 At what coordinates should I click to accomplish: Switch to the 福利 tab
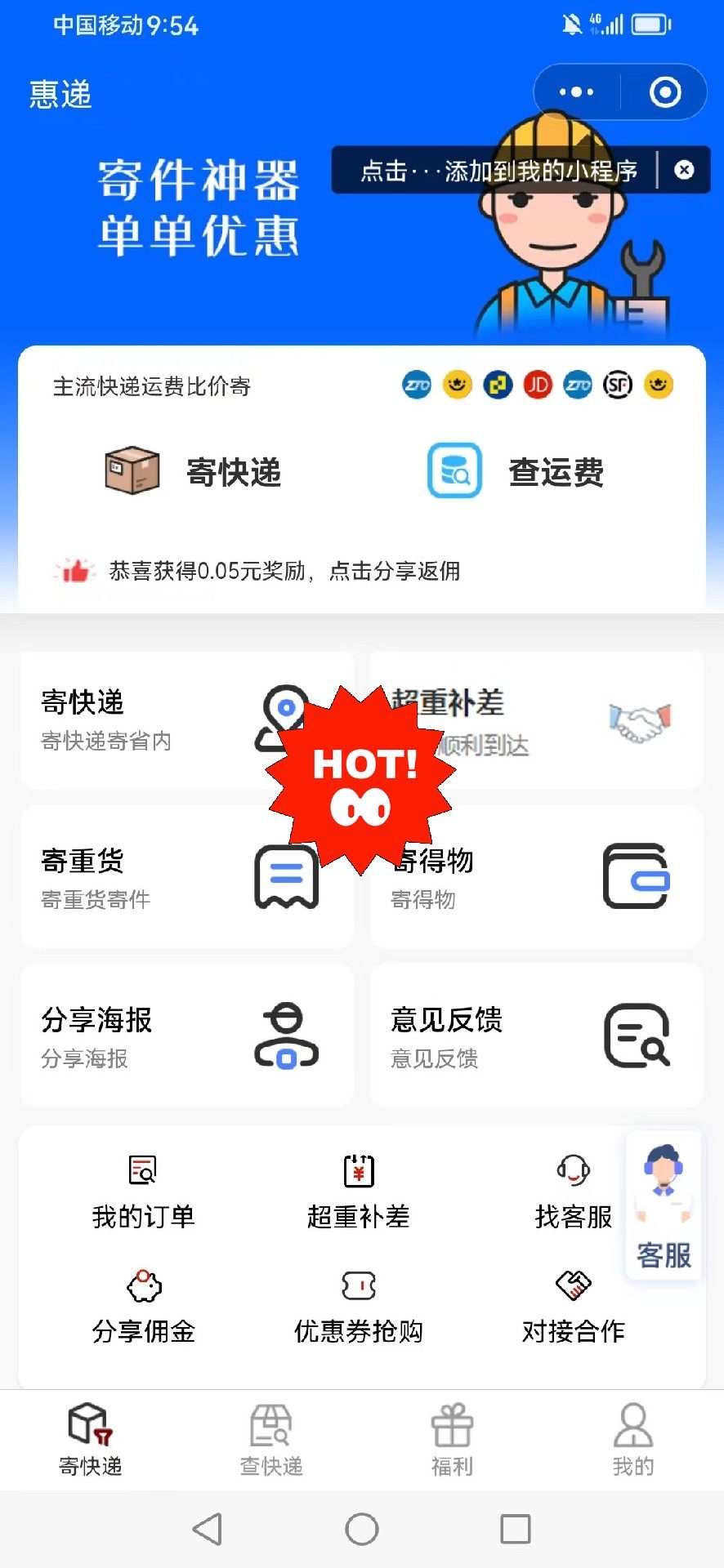[x=452, y=1441]
